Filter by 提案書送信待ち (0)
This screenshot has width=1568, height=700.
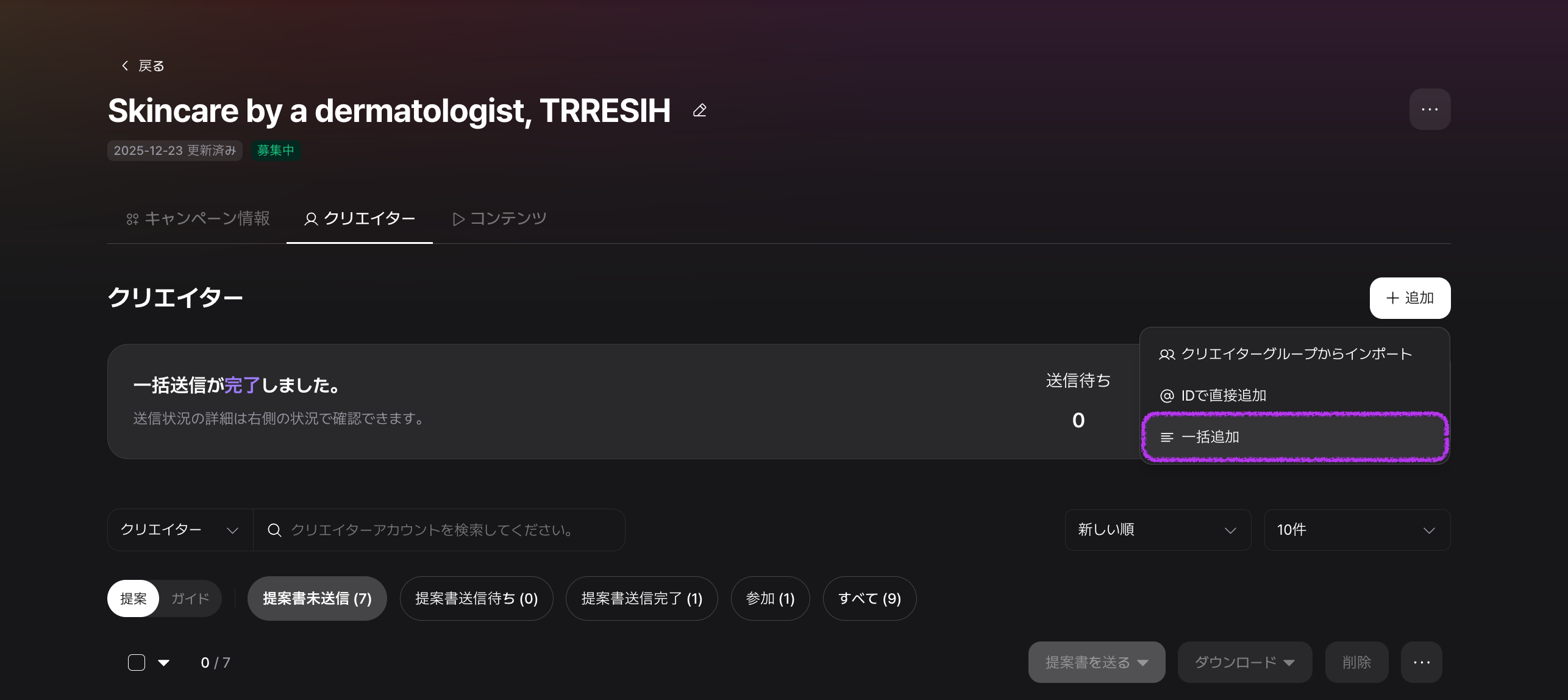476,599
